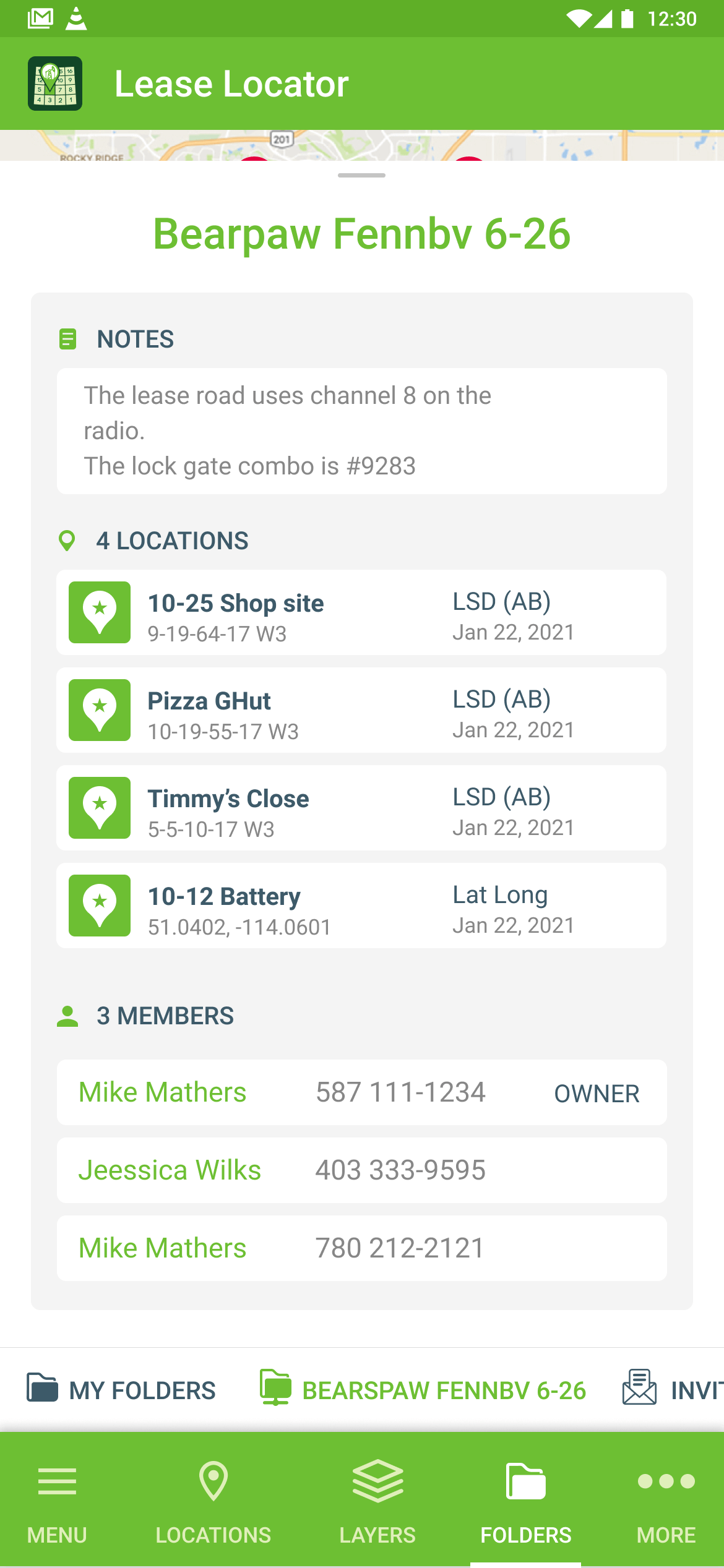Go to My Folders
724x1568 pixels.
click(x=121, y=1389)
